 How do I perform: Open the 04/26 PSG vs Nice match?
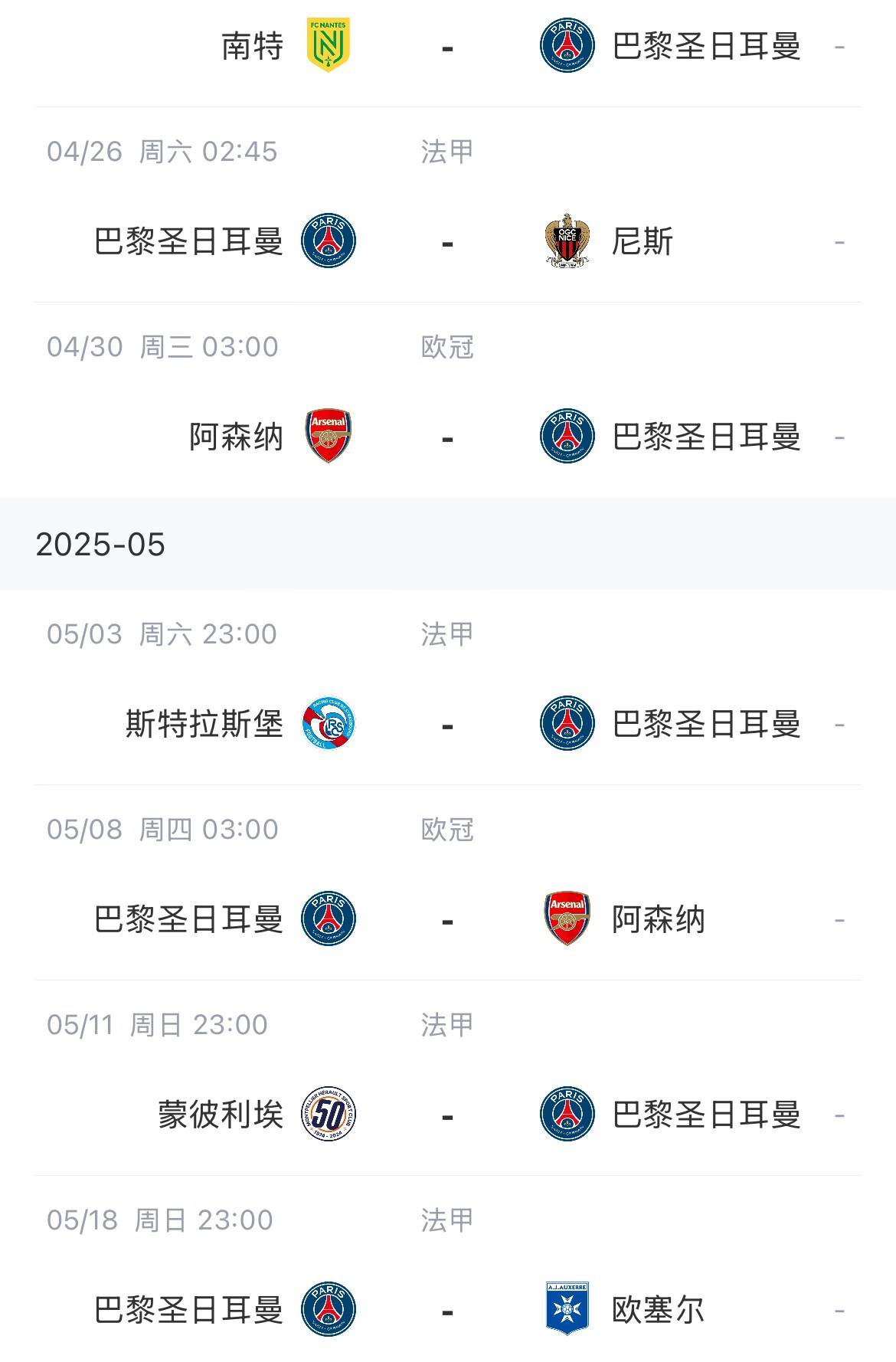[x=448, y=242]
